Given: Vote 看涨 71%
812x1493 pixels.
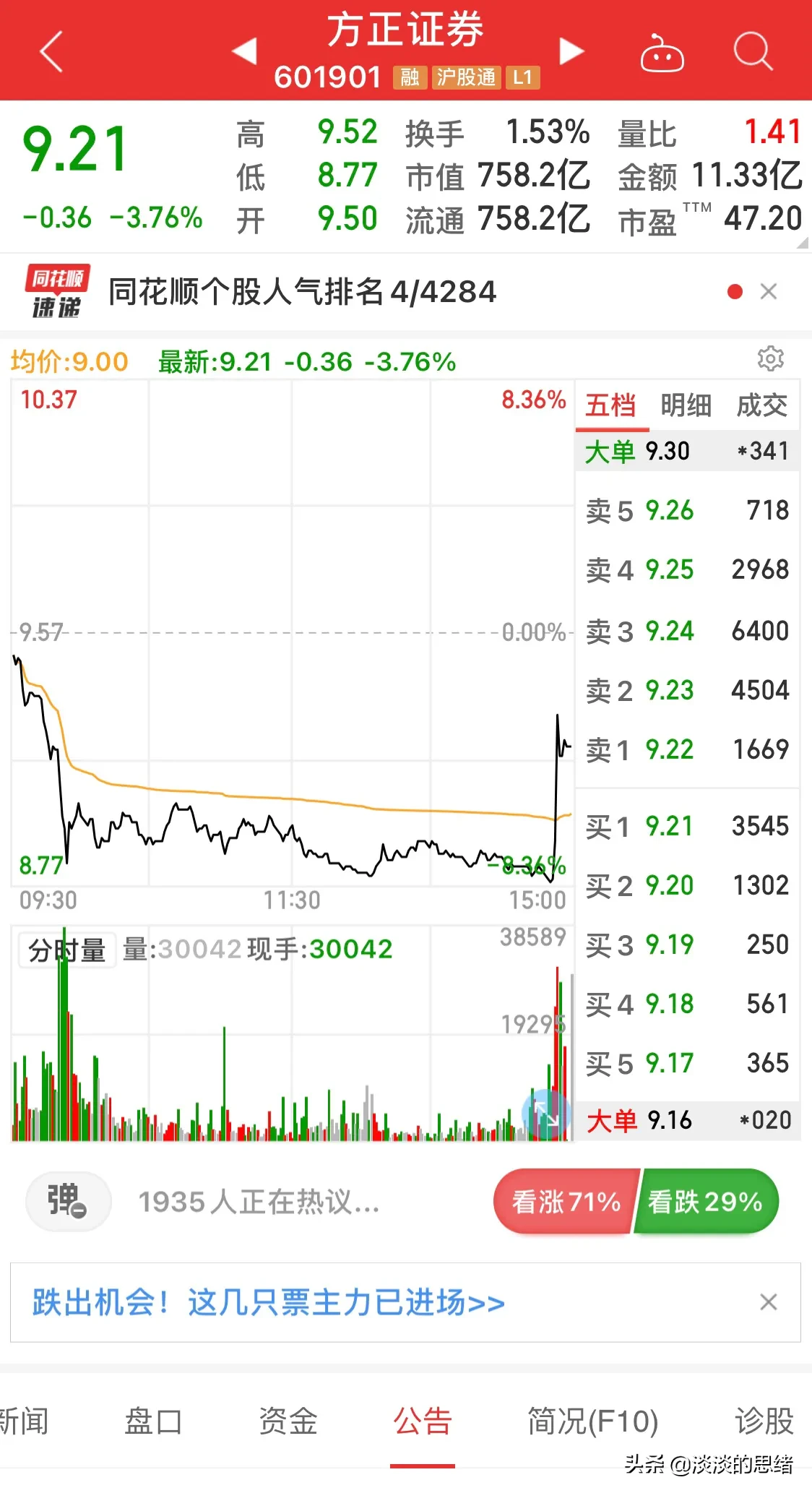Looking at the screenshot, I should point(566,1201).
